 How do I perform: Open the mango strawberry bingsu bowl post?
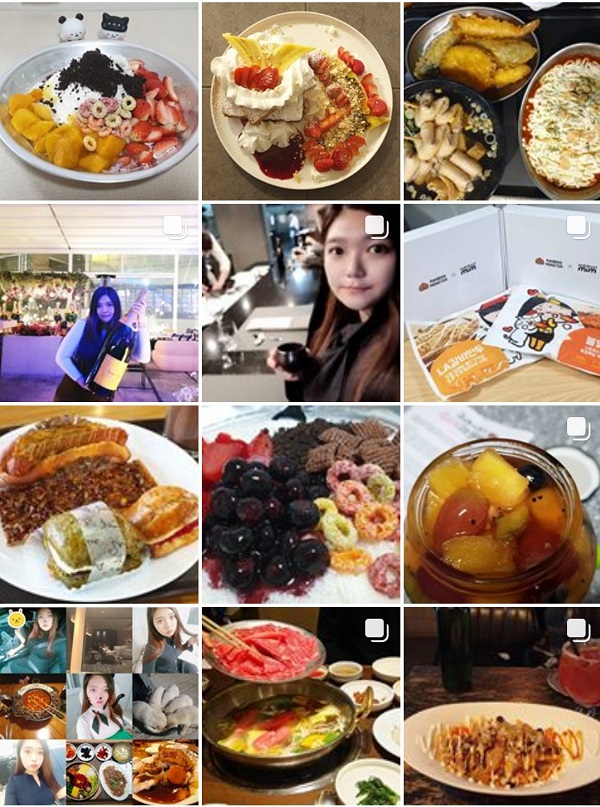coord(98,100)
